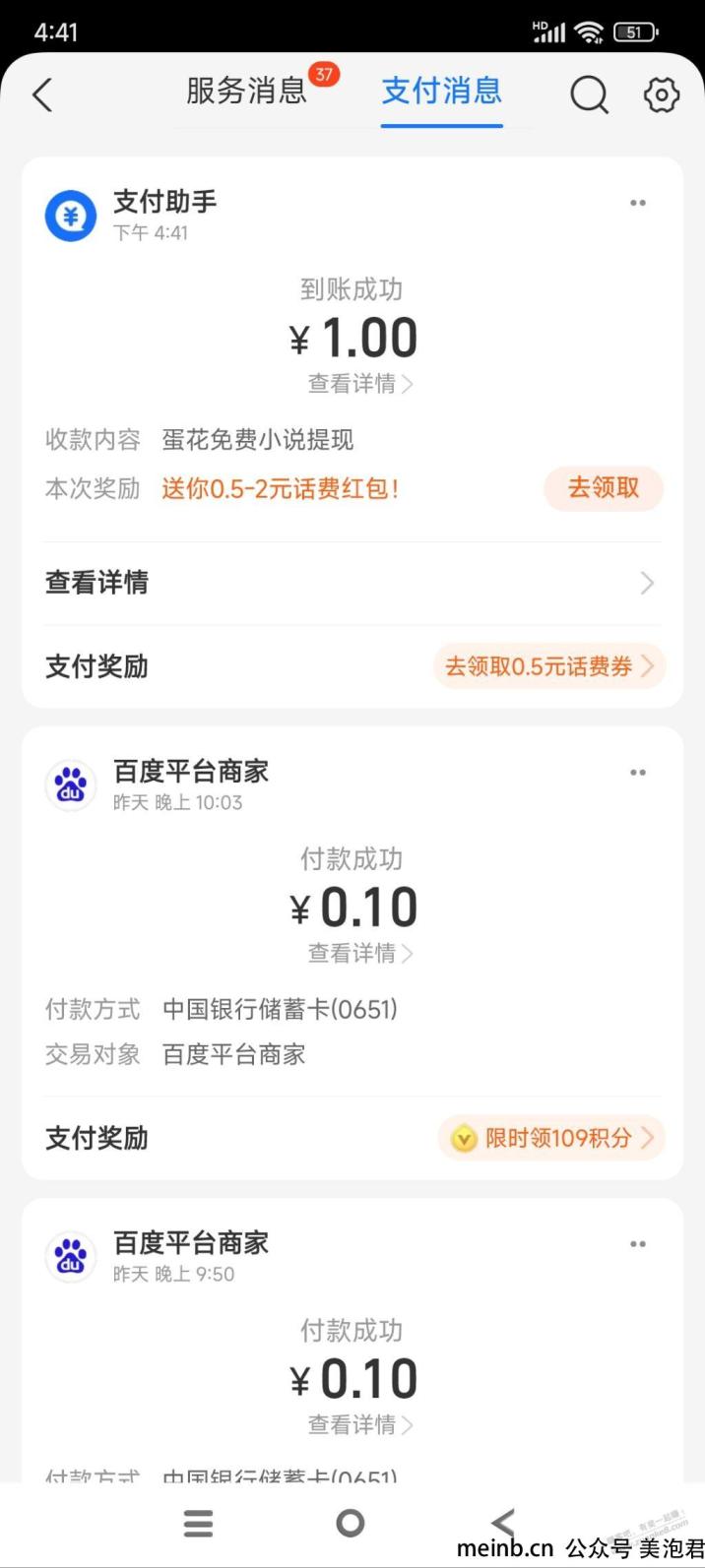
Task: Open the more options dots on 支付助手 card
Action: pos(638,203)
